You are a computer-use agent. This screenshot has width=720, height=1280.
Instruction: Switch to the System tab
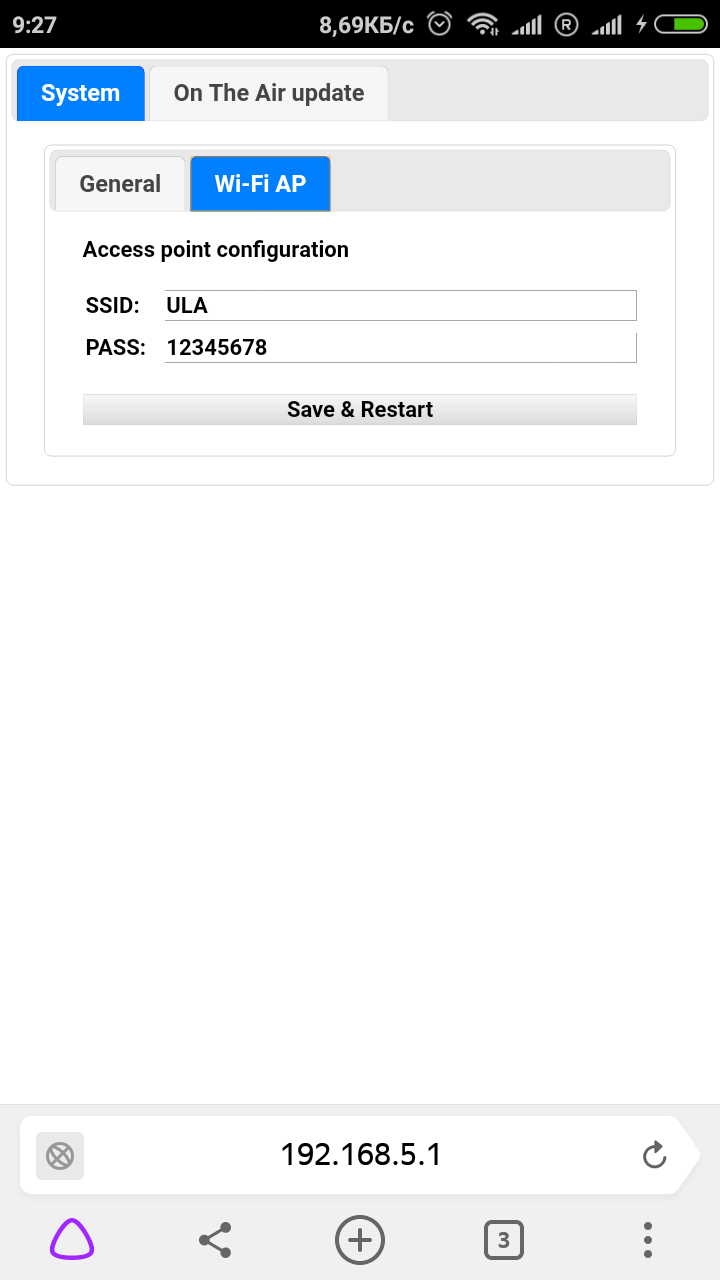80,93
